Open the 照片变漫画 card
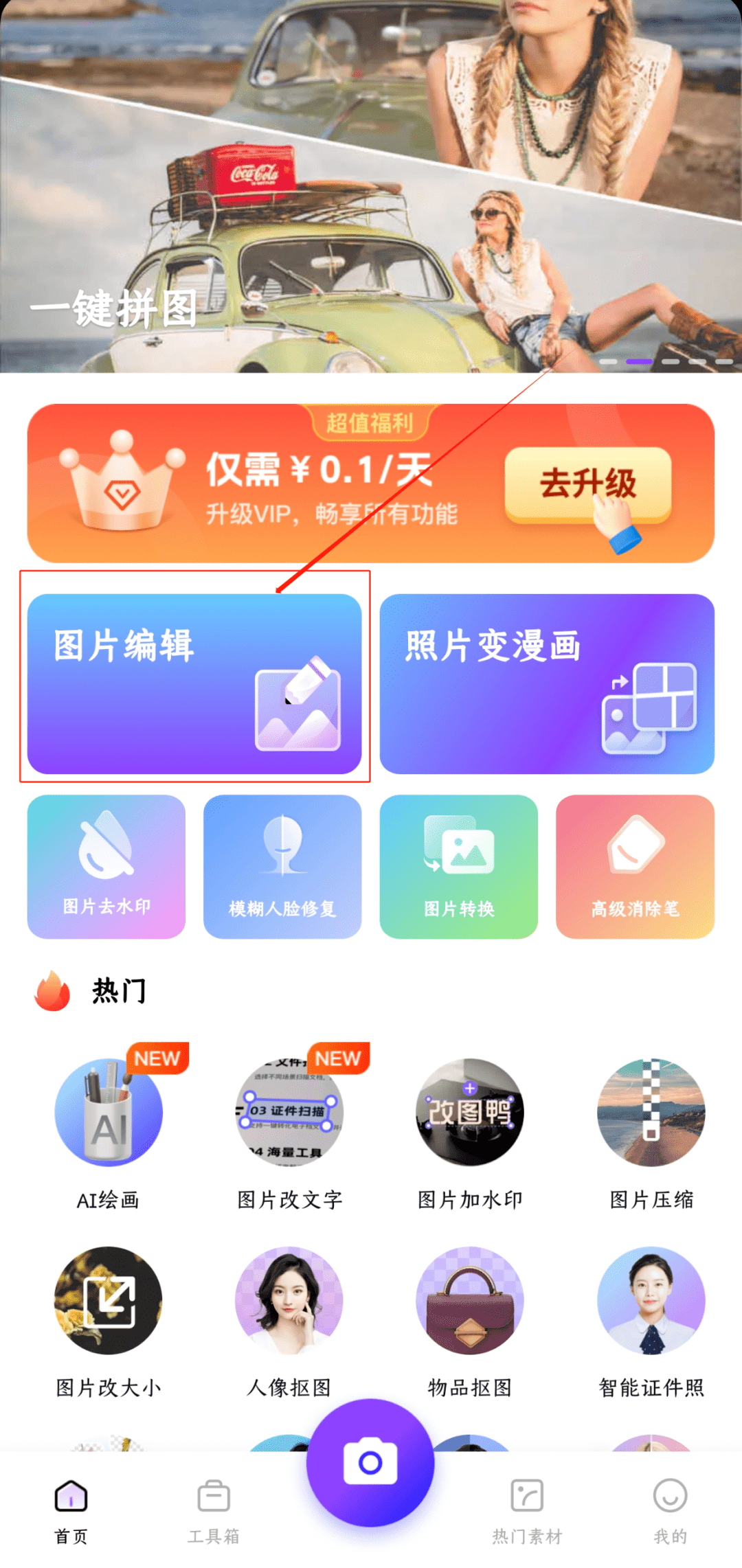The height and width of the screenshot is (1568, 742). coord(547,683)
